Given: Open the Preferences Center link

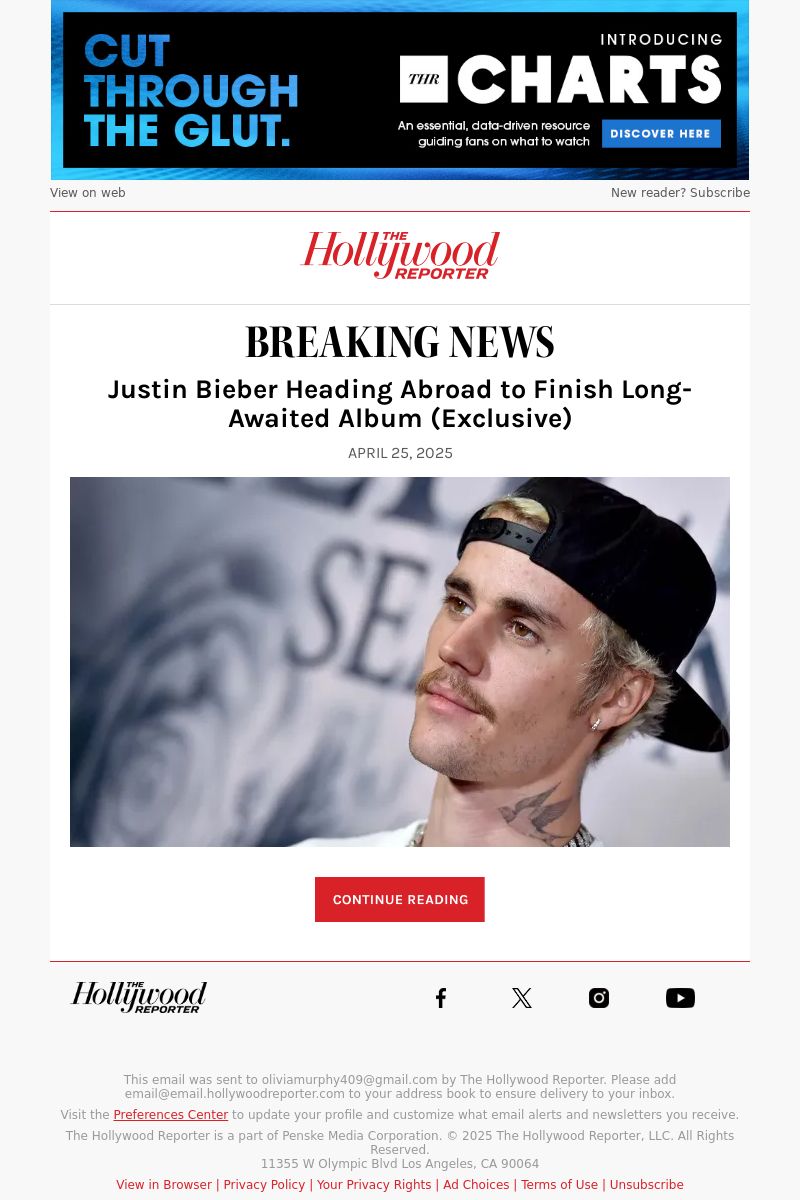Looking at the screenshot, I should [x=171, y=1115].
